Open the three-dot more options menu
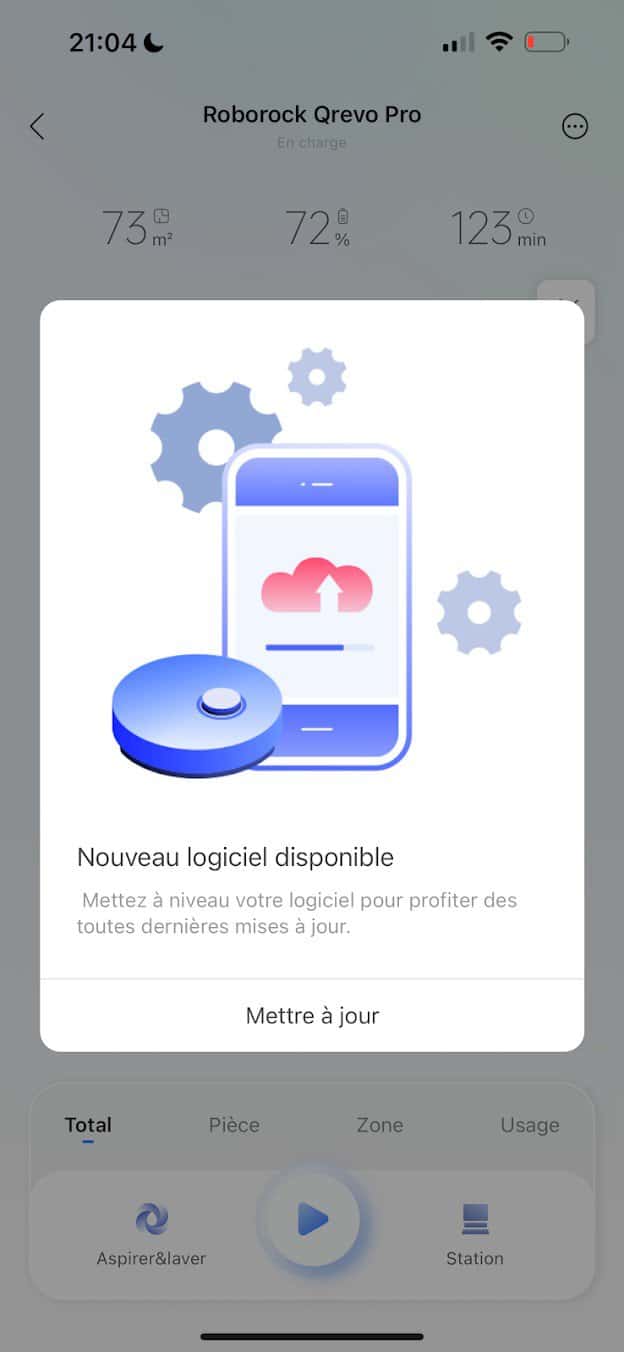This screenshot has width=624, height=1352. coord(575,127)
